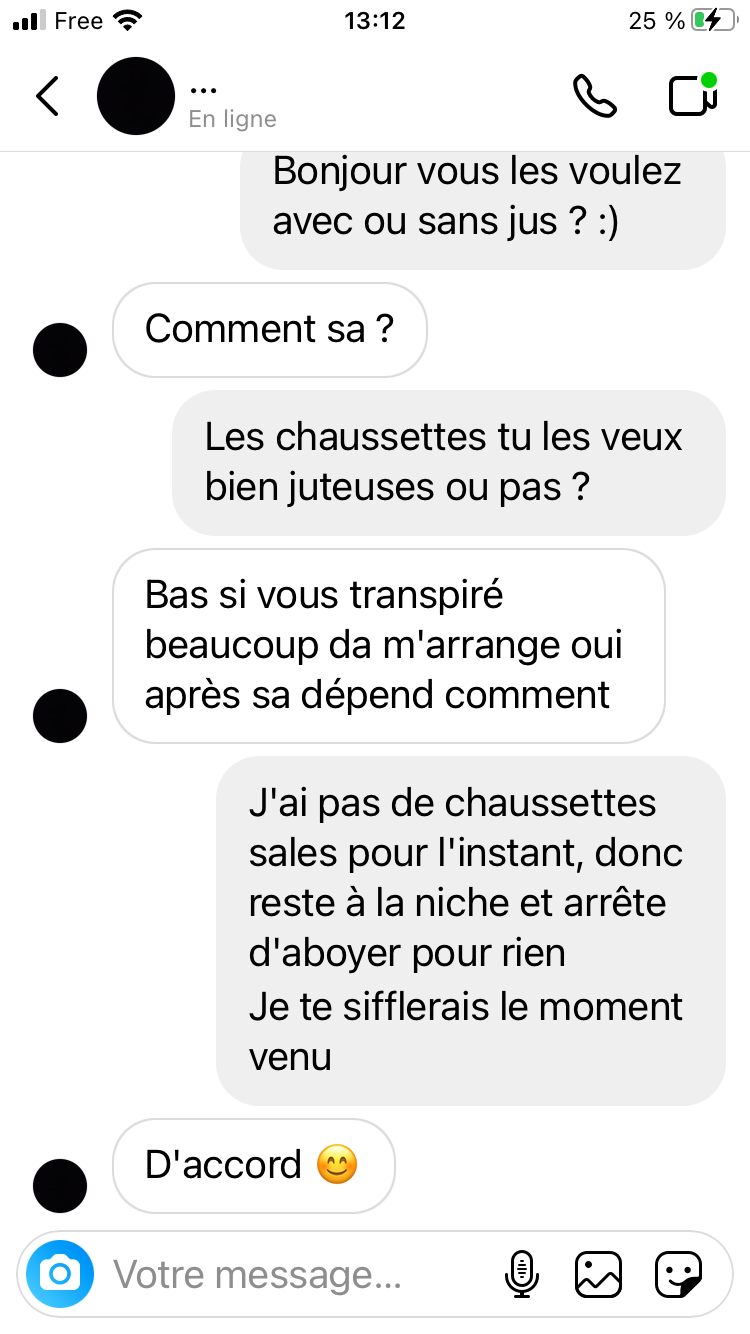Open the photo gallery picker
Image resolution: width=750 pixels, height=1334 pixels.
[x=598, y=1274]
